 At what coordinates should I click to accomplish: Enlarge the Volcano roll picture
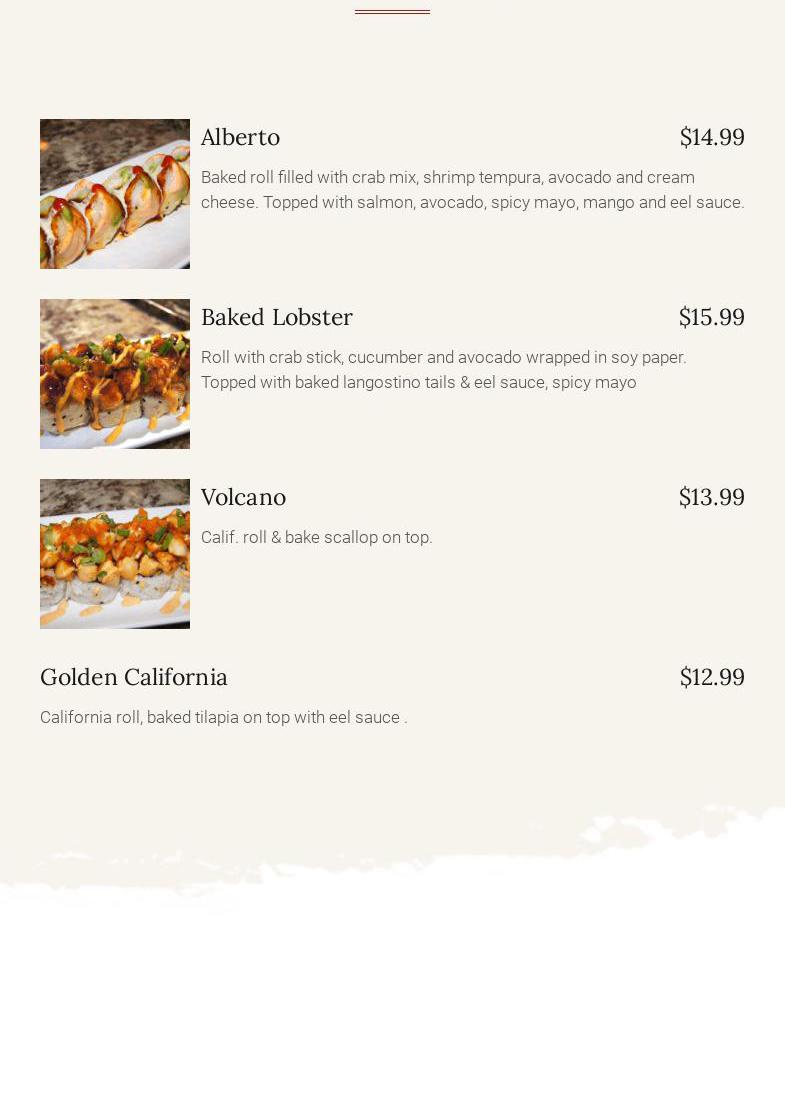coord(115,554)
